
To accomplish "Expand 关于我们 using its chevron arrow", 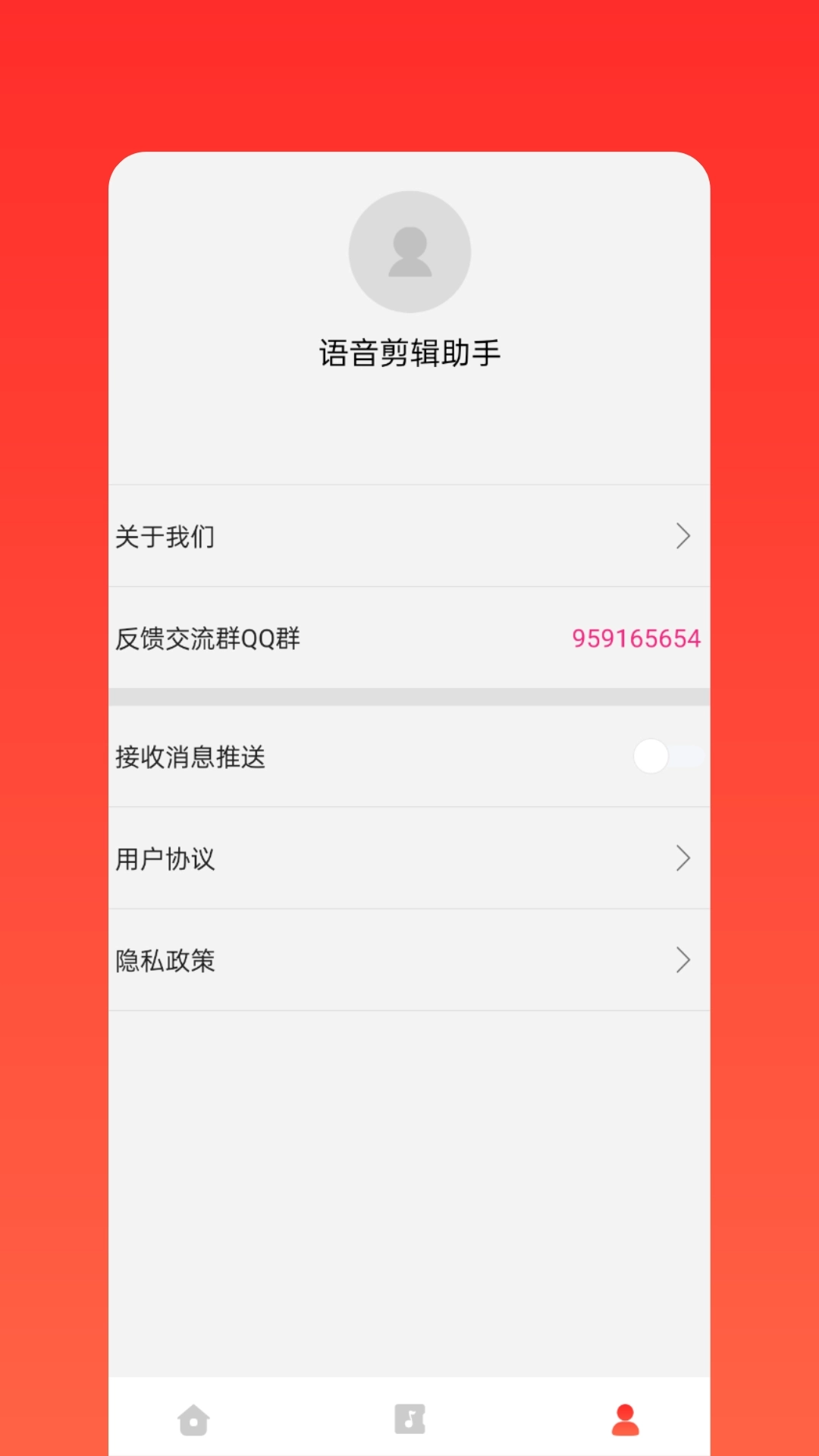I will coord(683,536).
